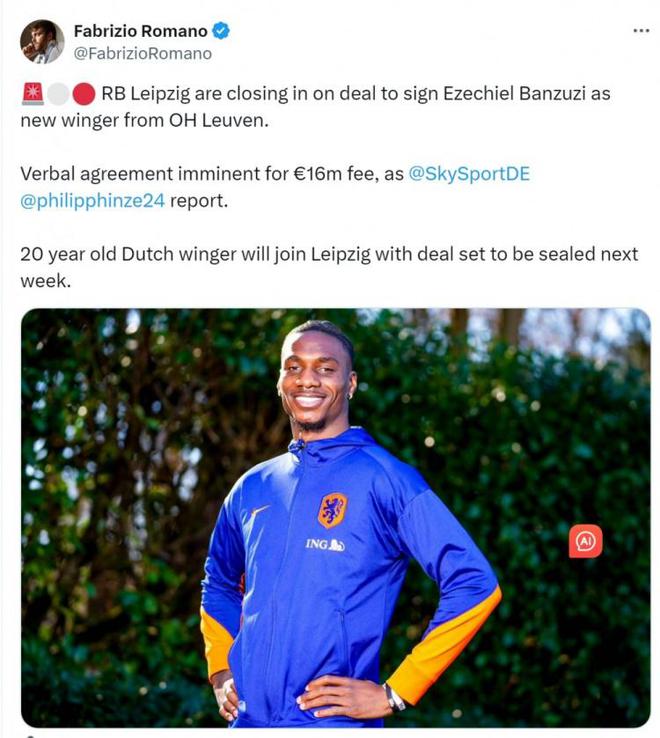Open the @philipphinze24 mention link
This screenshot has height=738, width=660.
pyautogui.click(x=92, y=200)
